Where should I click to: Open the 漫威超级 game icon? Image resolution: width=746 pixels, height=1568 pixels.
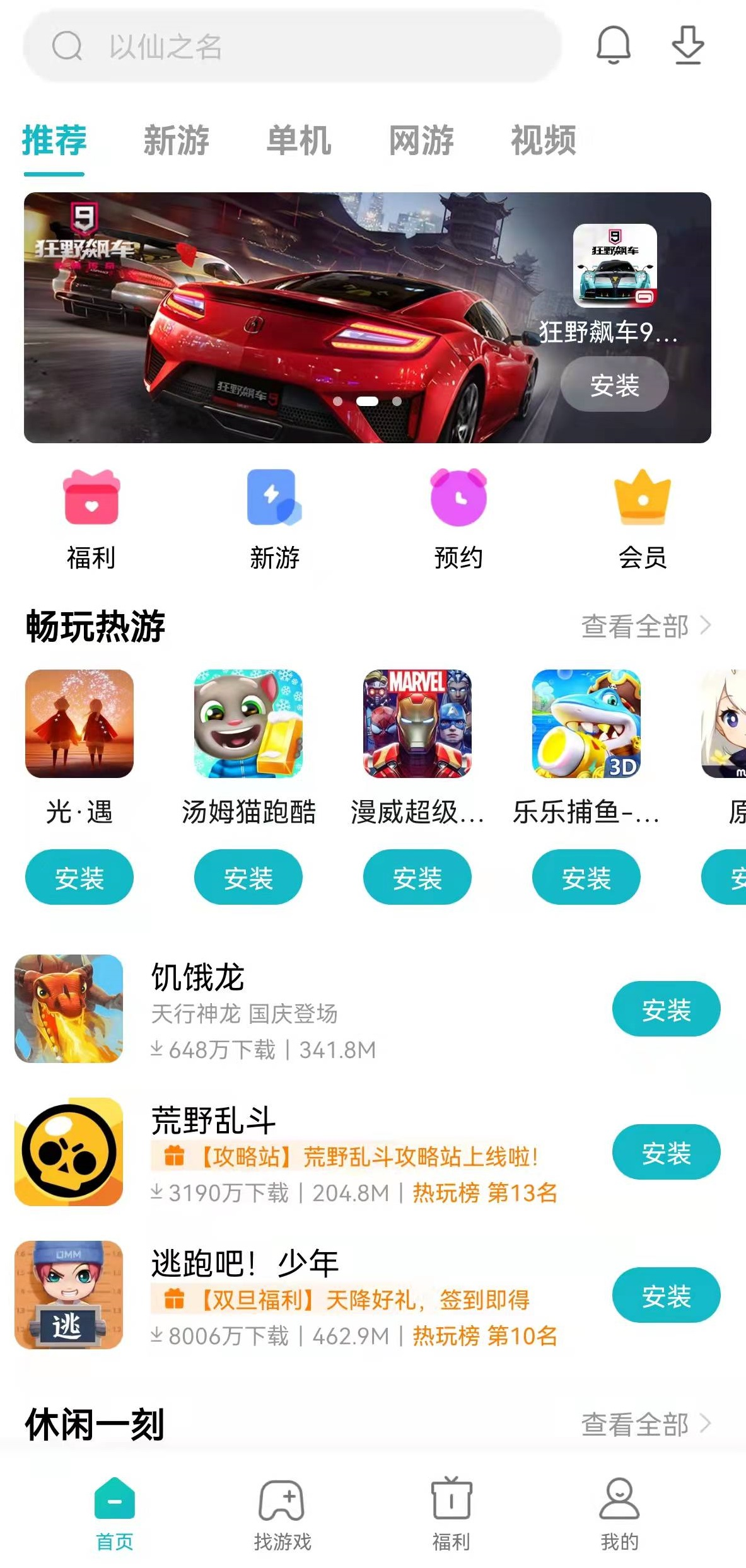point(417,724)
